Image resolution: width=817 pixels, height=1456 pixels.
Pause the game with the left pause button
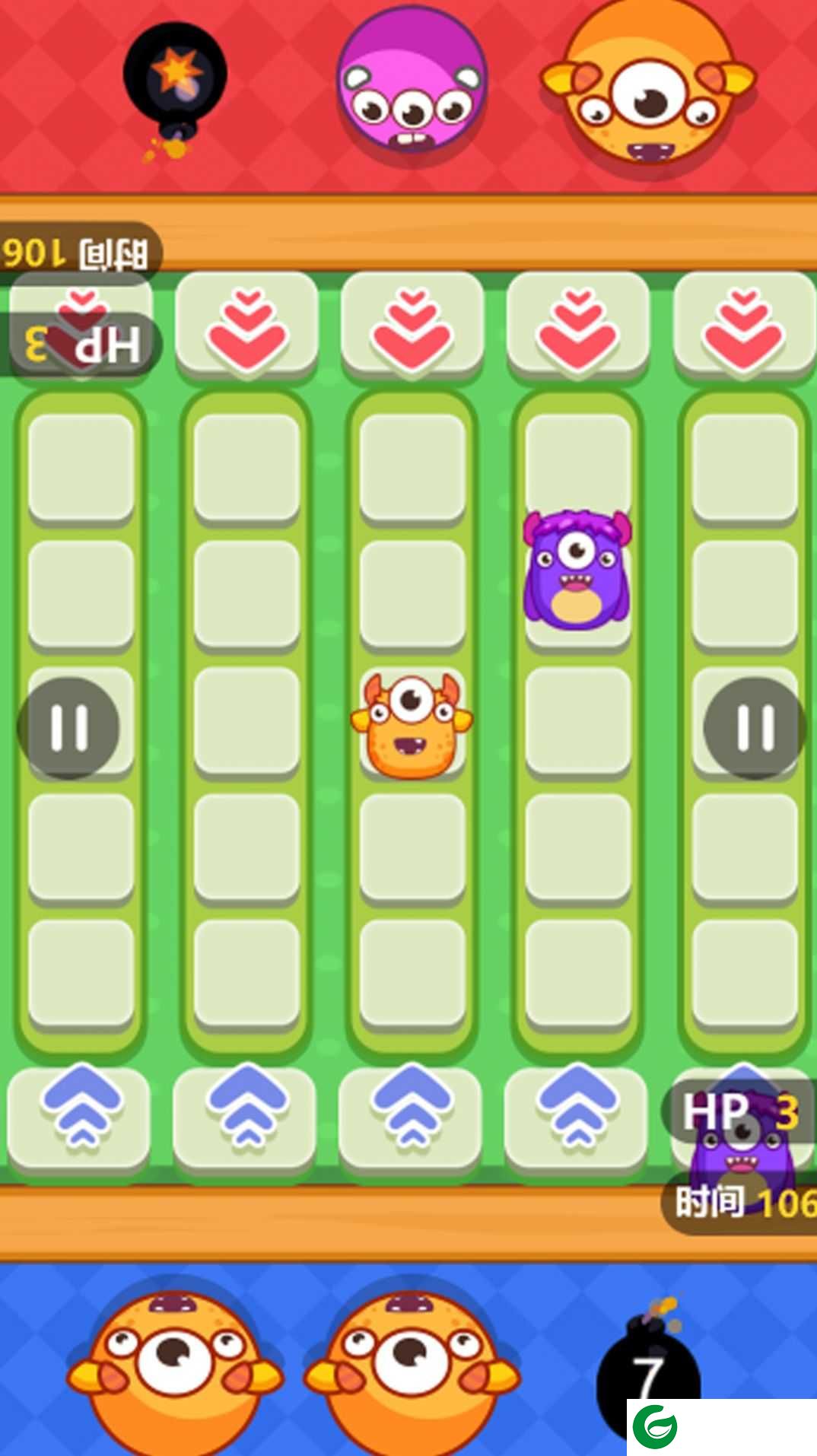68,728
